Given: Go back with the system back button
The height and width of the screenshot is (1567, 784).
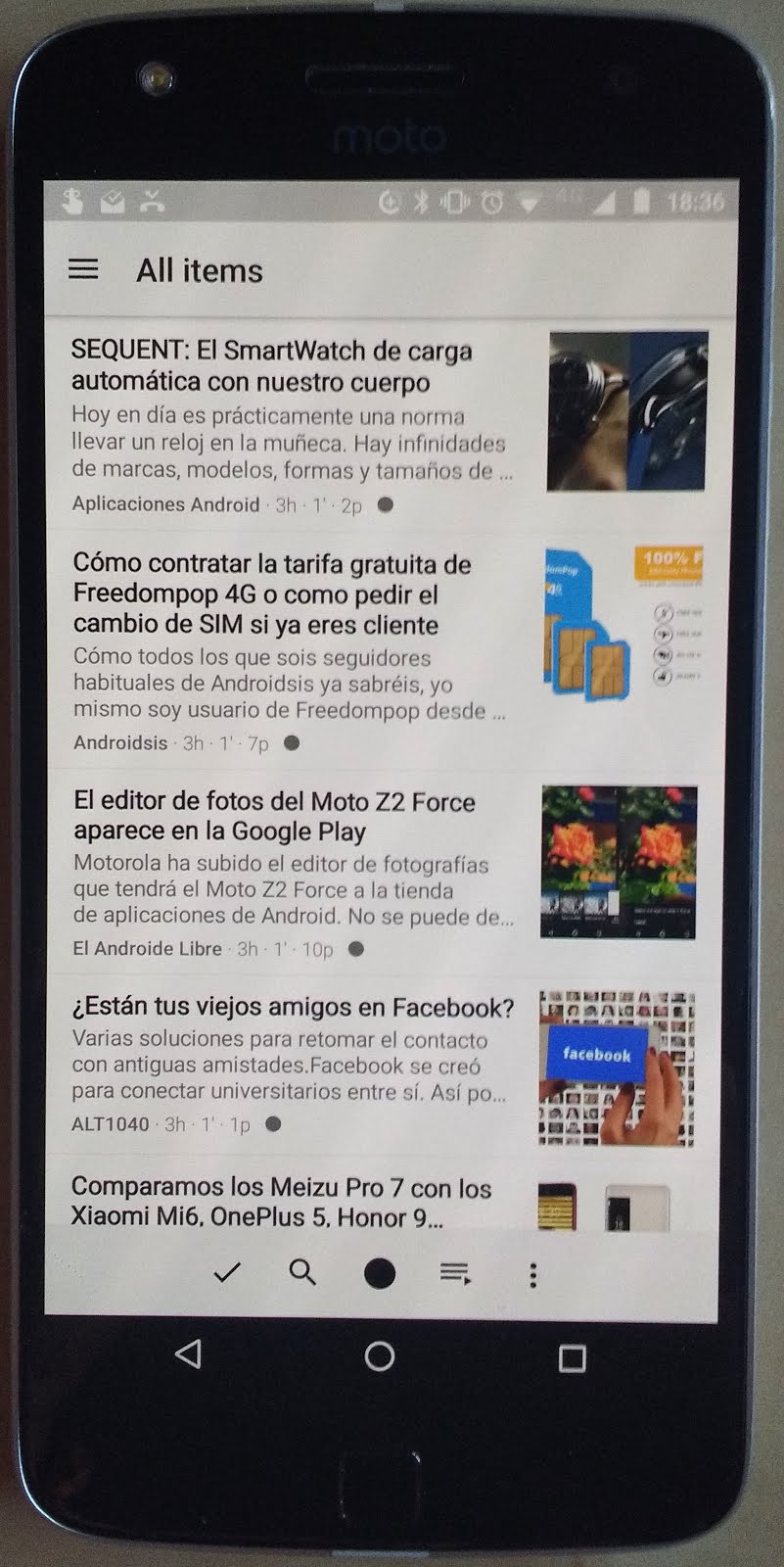Looking at the screenshot, I should 188,1355.
